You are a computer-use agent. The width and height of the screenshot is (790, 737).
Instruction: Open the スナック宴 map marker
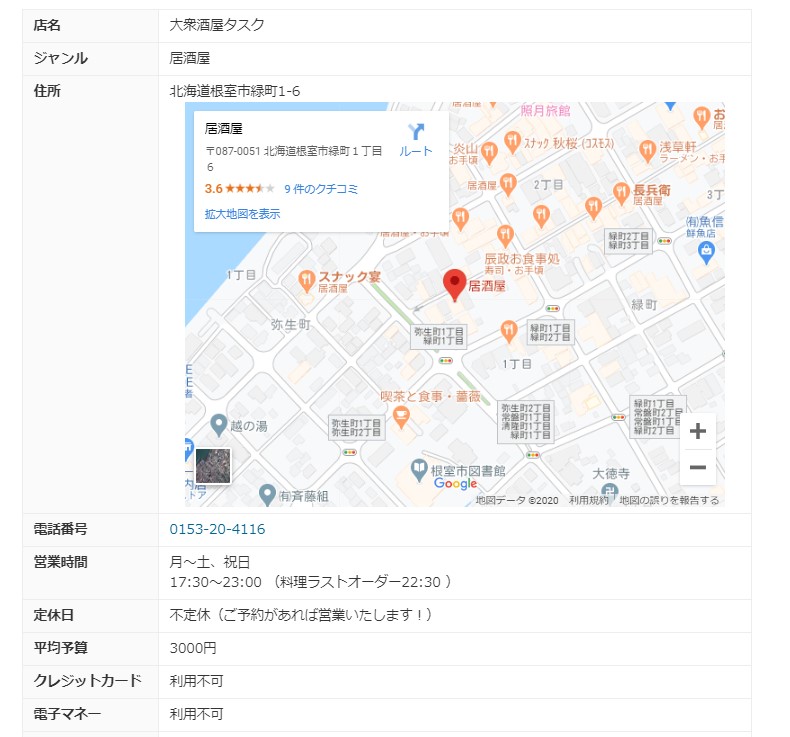pyautogui.click(x=307, y=280)
